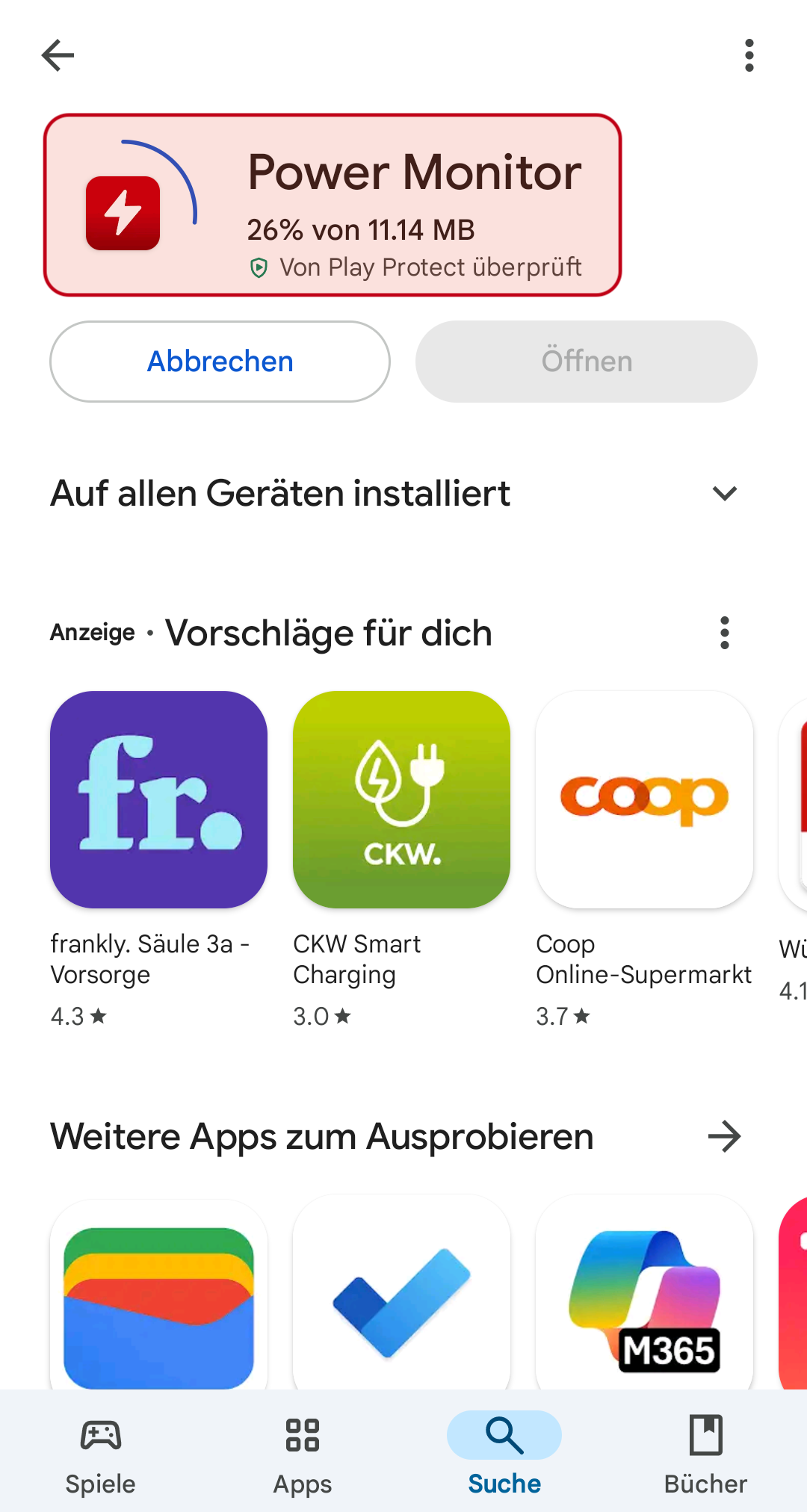
Task: Open the blue checkmark app tile
Action: (x=401, y=1294)
